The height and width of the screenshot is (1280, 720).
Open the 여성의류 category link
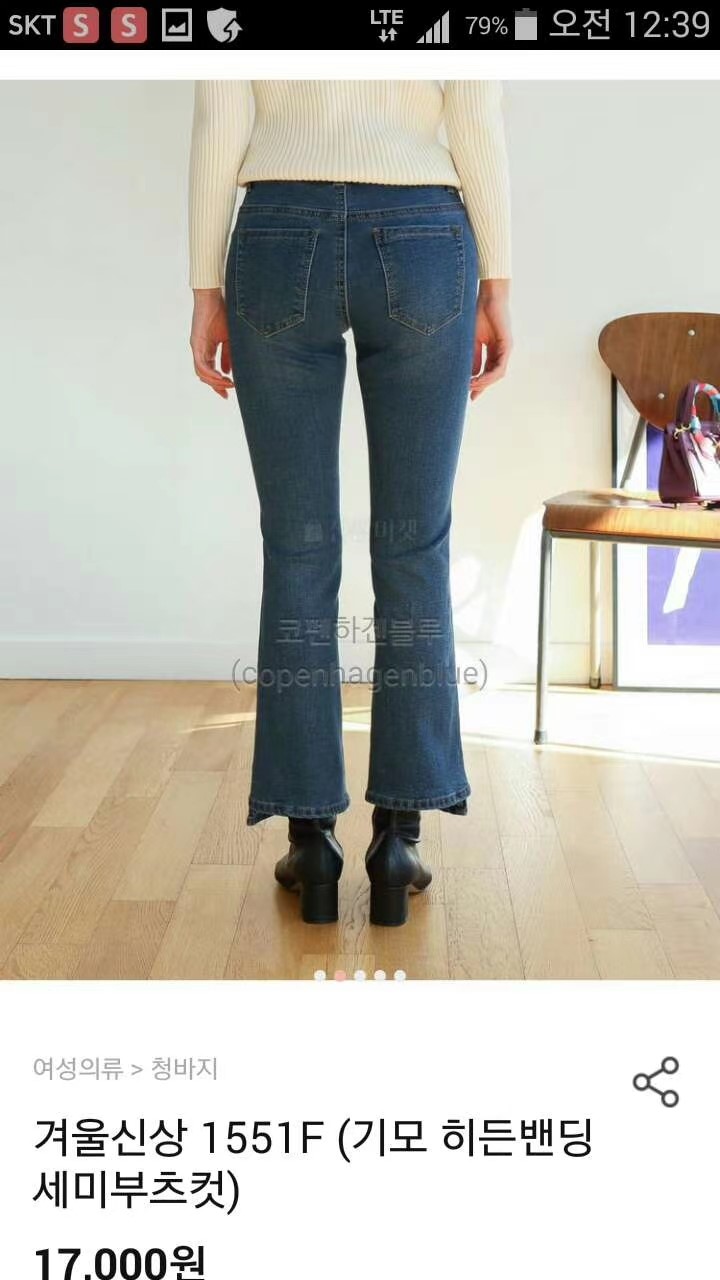[78, 1069]
